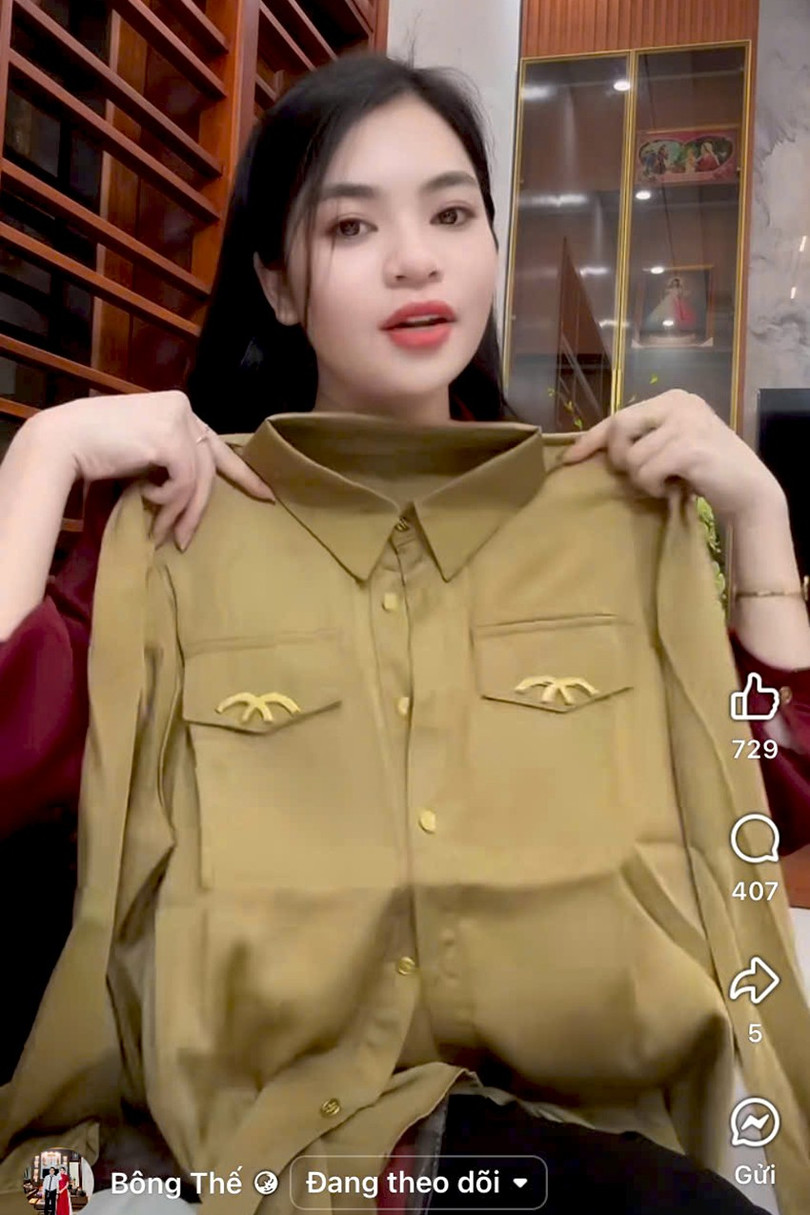Like this video
This screenshot has height=1215, width=810.
(x=754, y=698)
